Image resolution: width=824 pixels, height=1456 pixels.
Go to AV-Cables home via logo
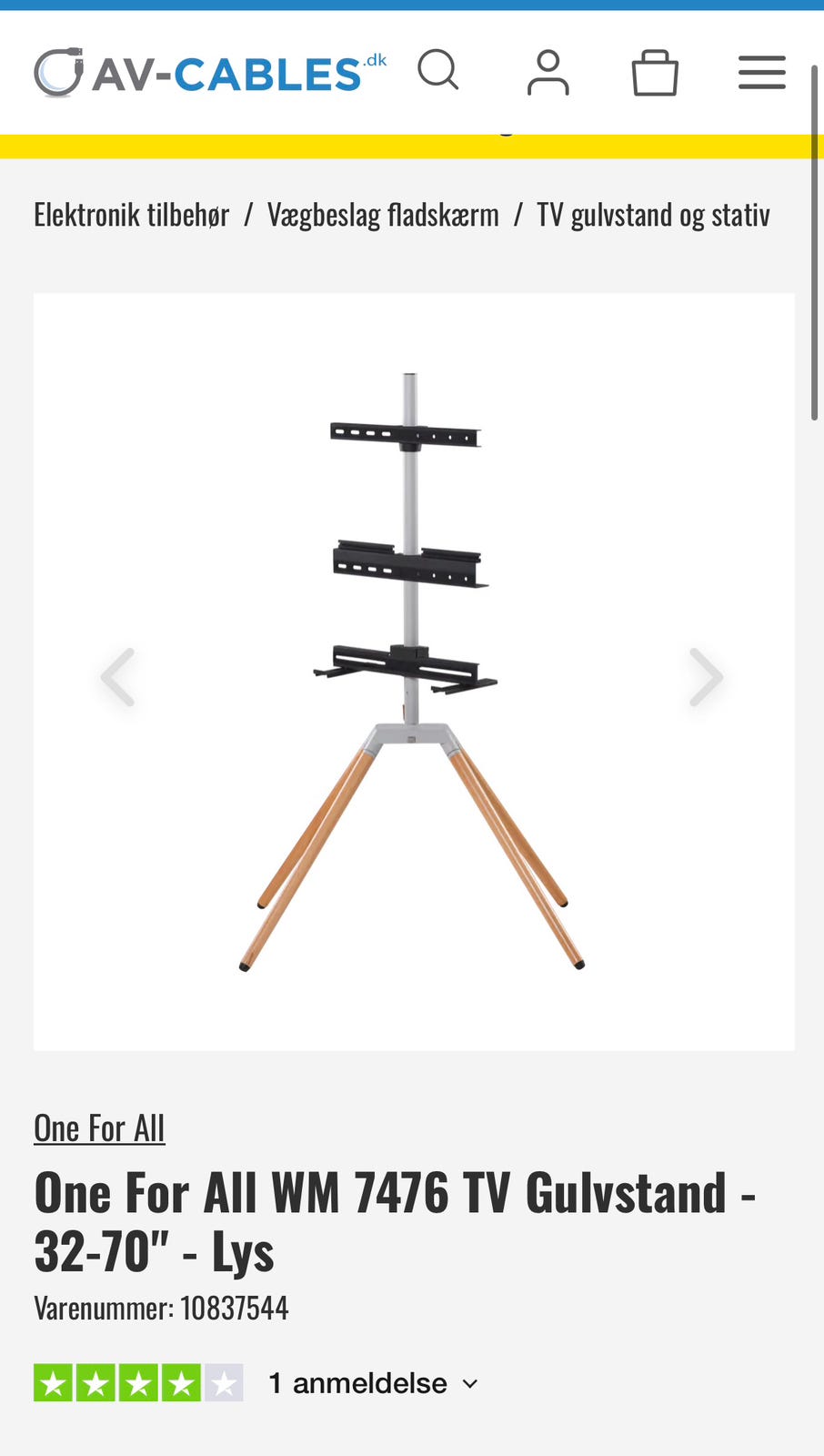(209, 73)
